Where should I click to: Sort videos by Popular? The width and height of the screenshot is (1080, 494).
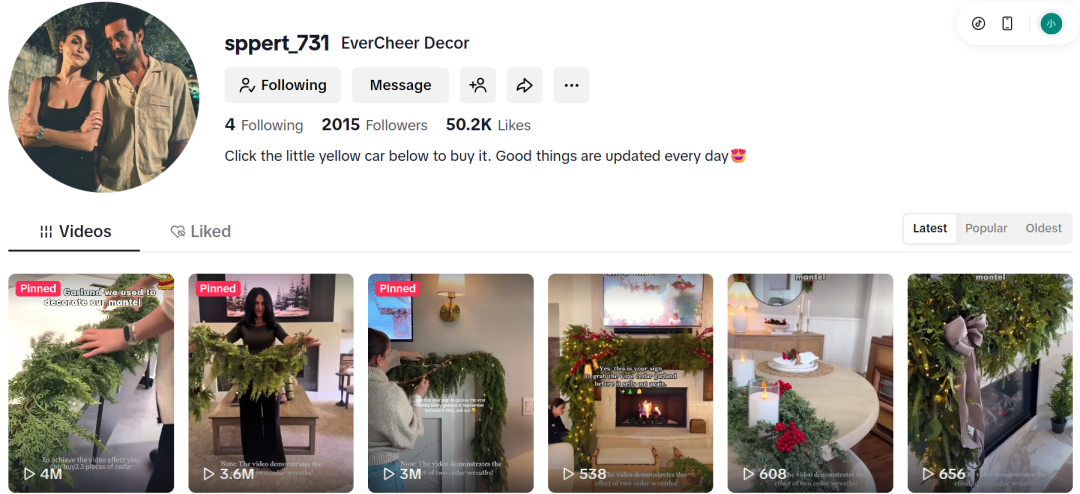pos(986,228)
